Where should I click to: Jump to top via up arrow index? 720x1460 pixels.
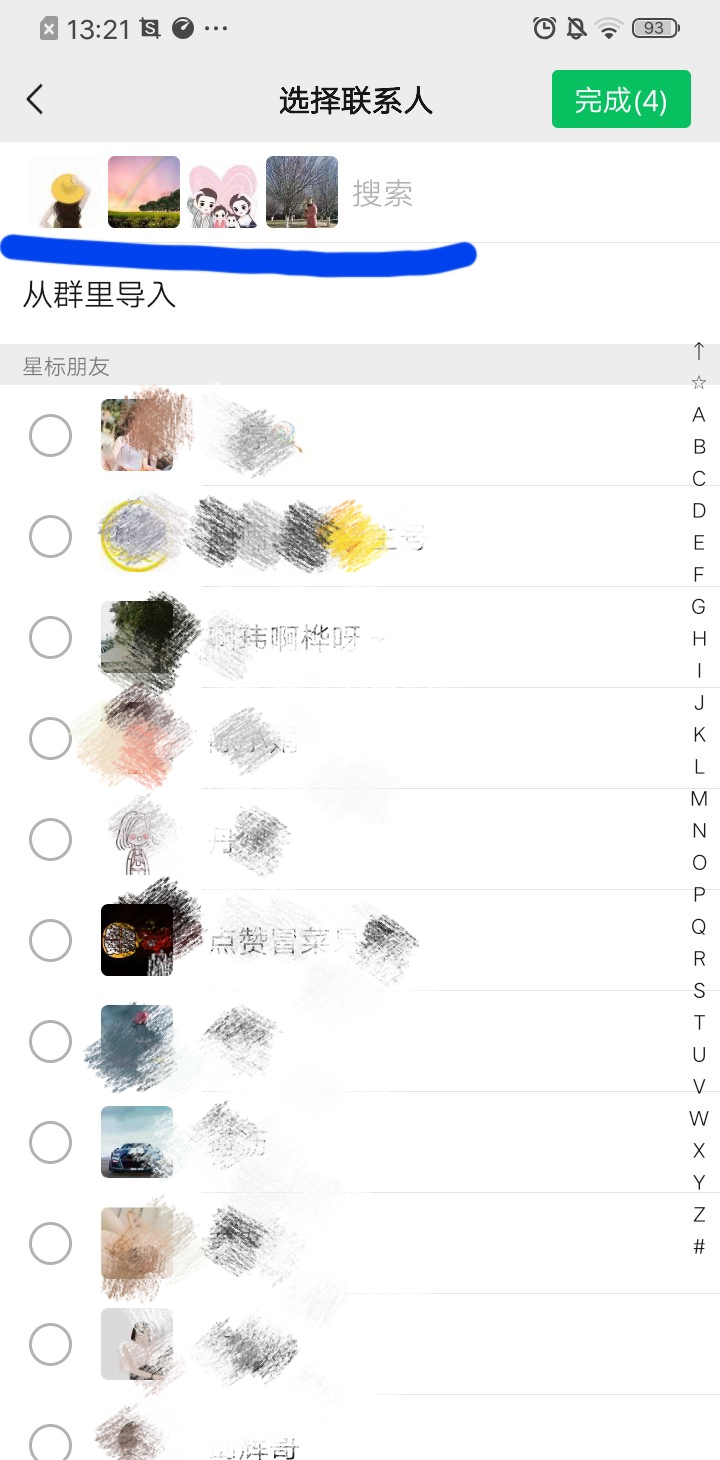click(699, 351)
